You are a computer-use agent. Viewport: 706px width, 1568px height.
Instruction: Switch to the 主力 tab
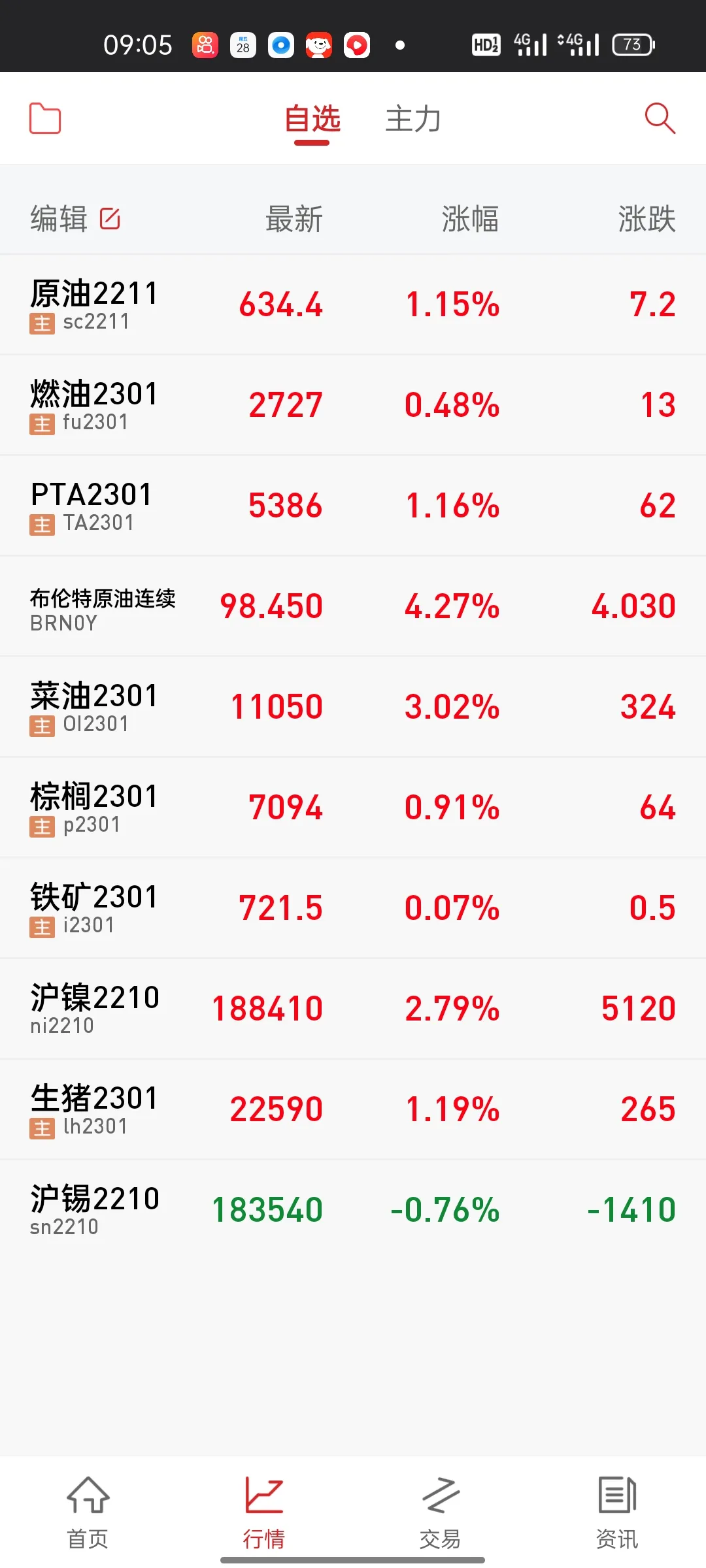coord(413,119)
